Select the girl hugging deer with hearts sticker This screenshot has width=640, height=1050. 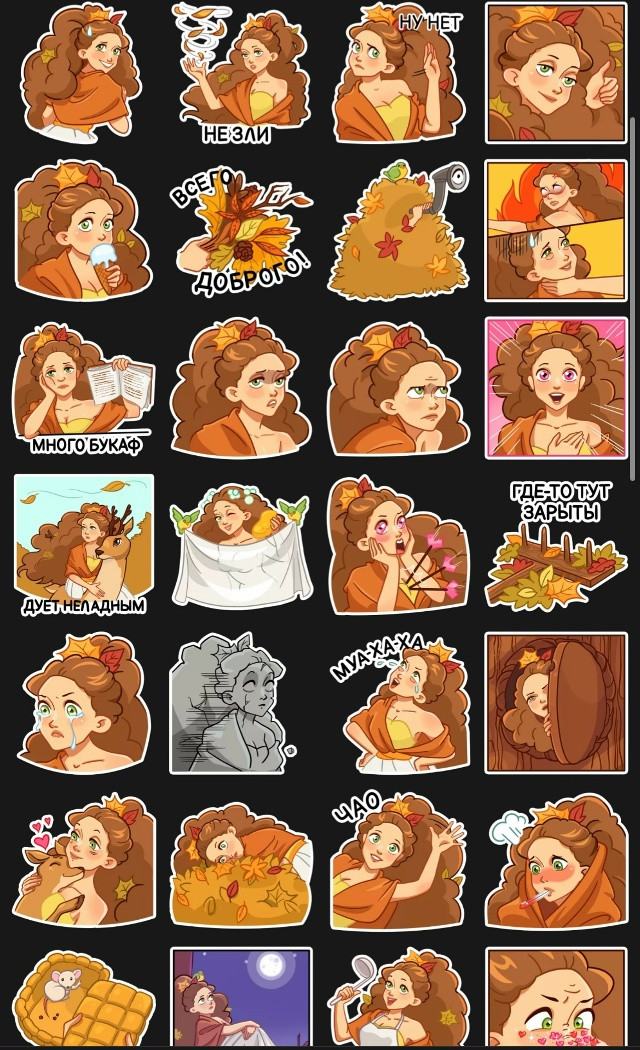point(83,860)
